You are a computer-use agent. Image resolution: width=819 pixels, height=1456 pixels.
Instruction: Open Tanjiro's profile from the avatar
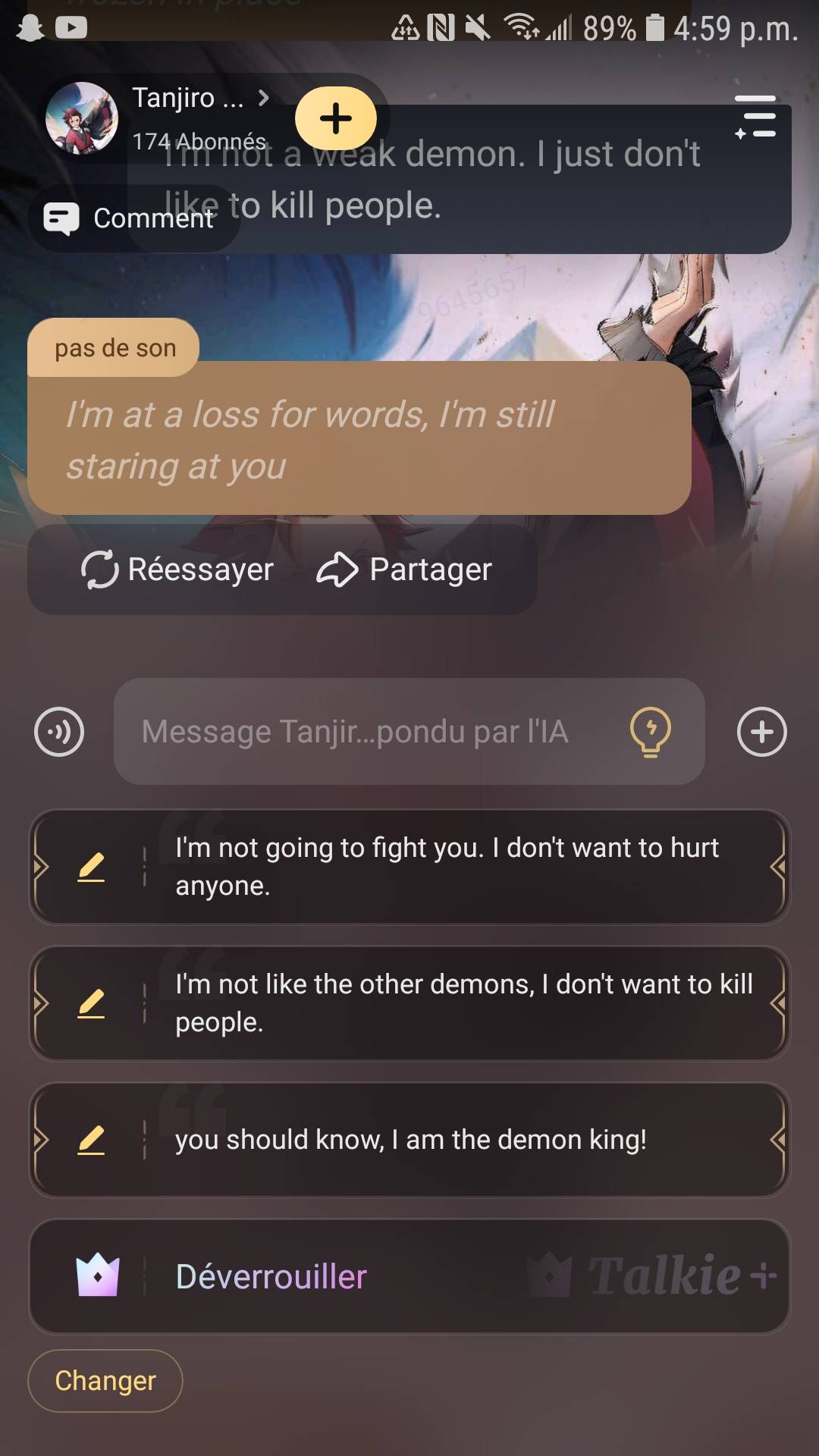82,118
